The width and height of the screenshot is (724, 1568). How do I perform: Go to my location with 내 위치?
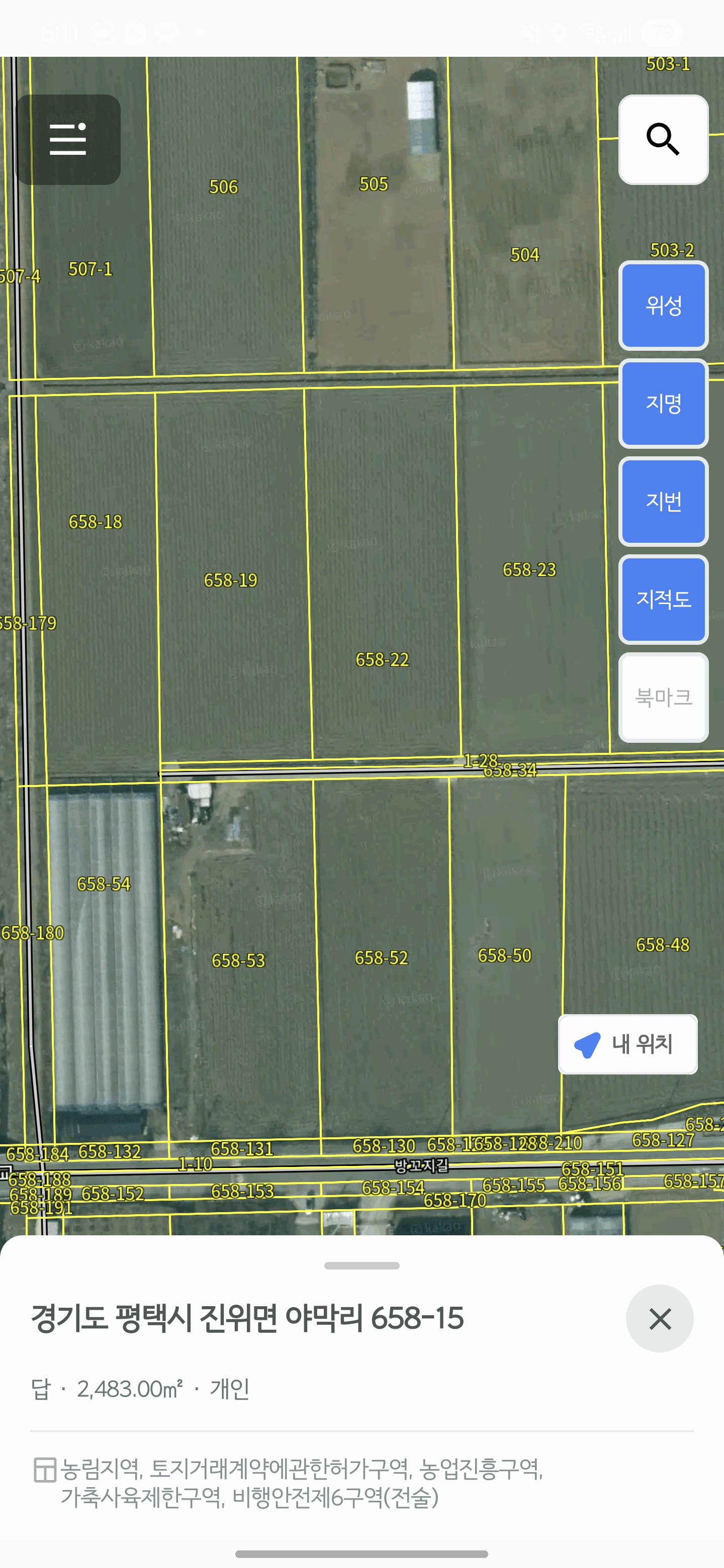(x=627, y=1044)
